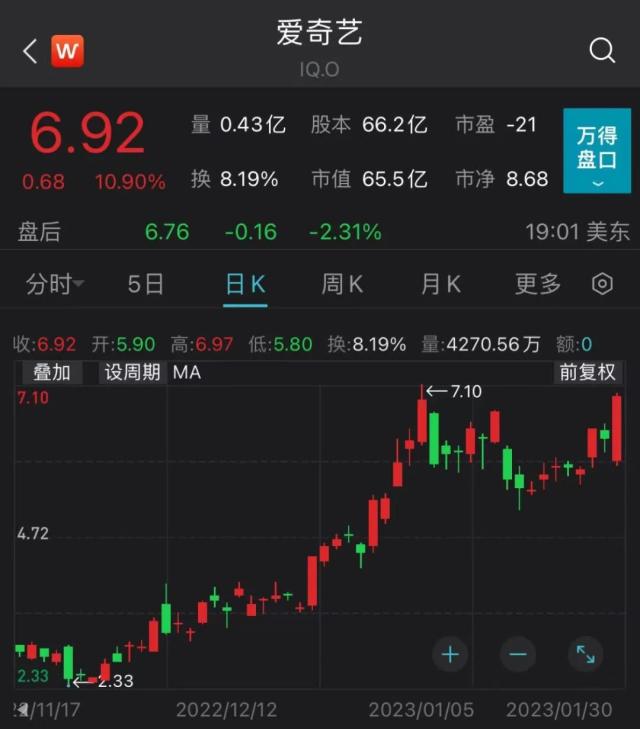The image size is (640, 729).
Task: Zoom out the chart with minus button
Action: tap(518, 655)
